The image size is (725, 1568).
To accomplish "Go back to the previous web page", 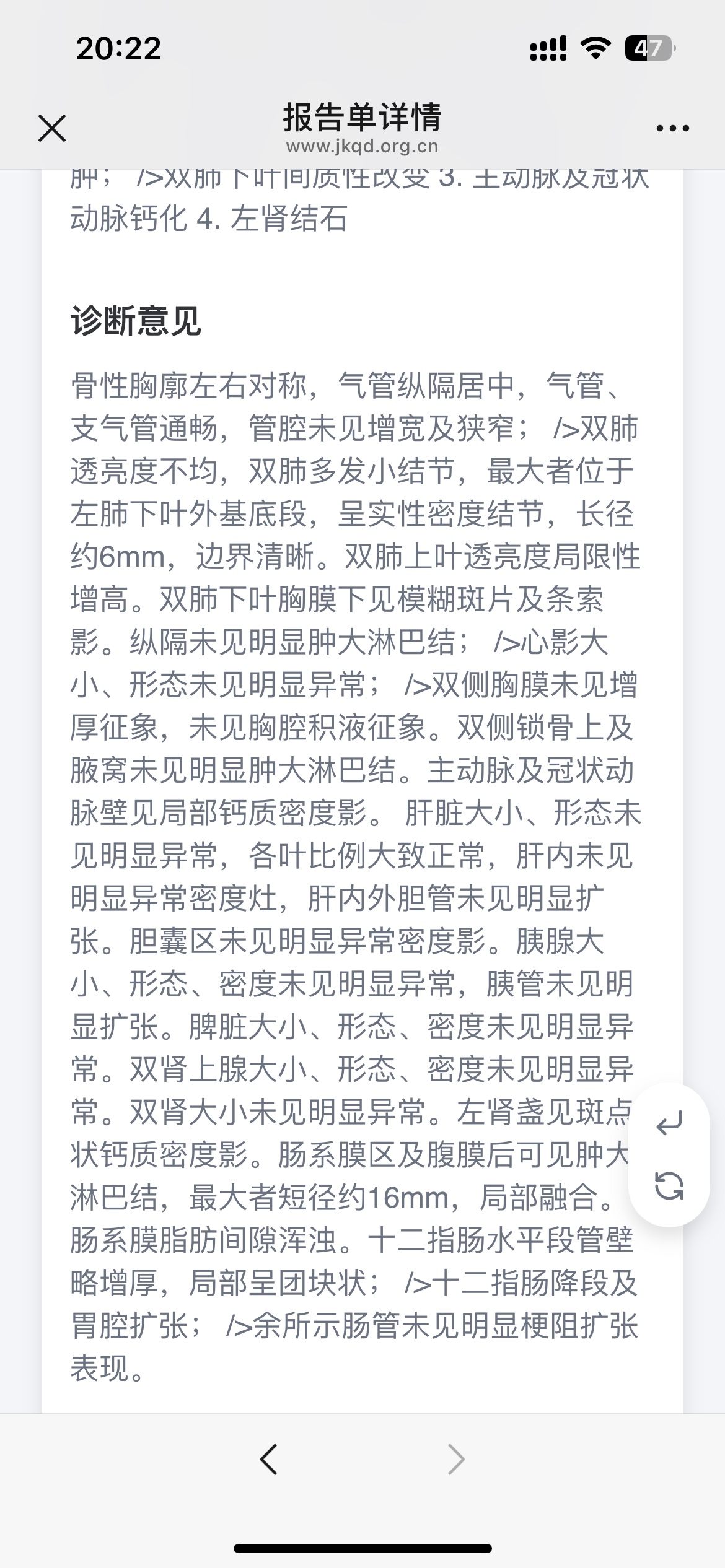I will pyautogui.click(x=268, y=1460).
